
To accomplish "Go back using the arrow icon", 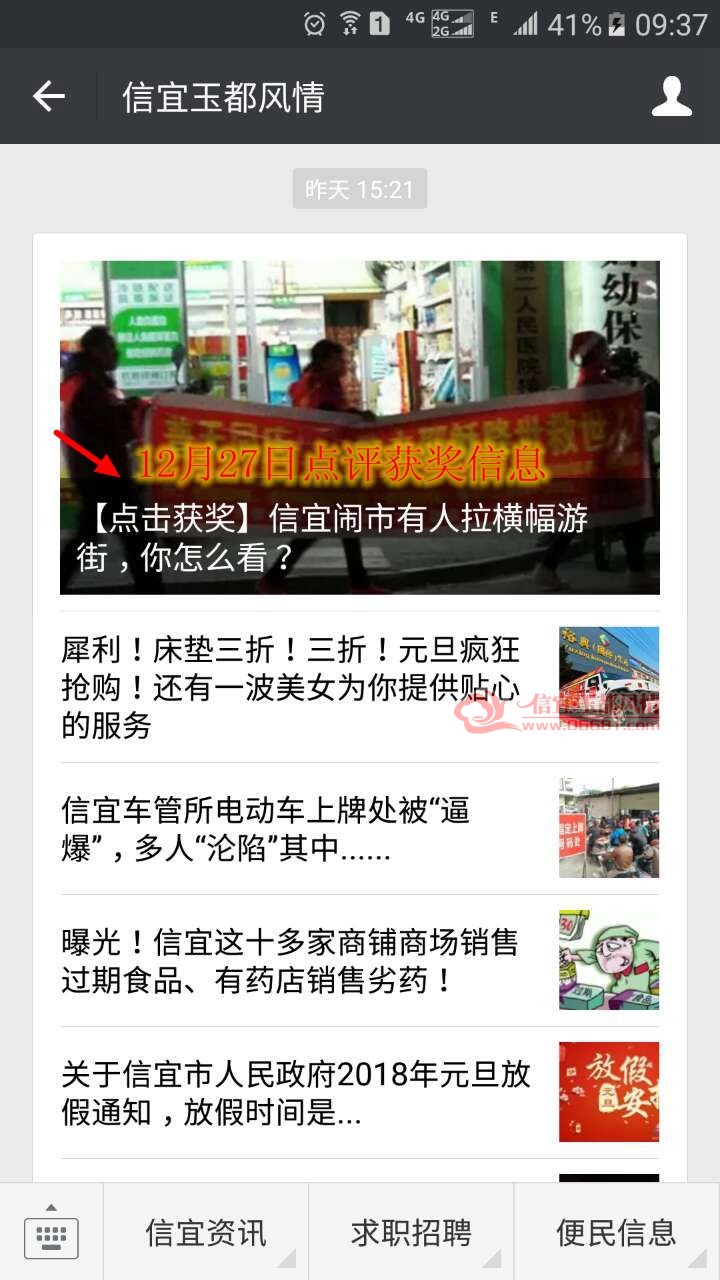I will (x=48, y=96).
